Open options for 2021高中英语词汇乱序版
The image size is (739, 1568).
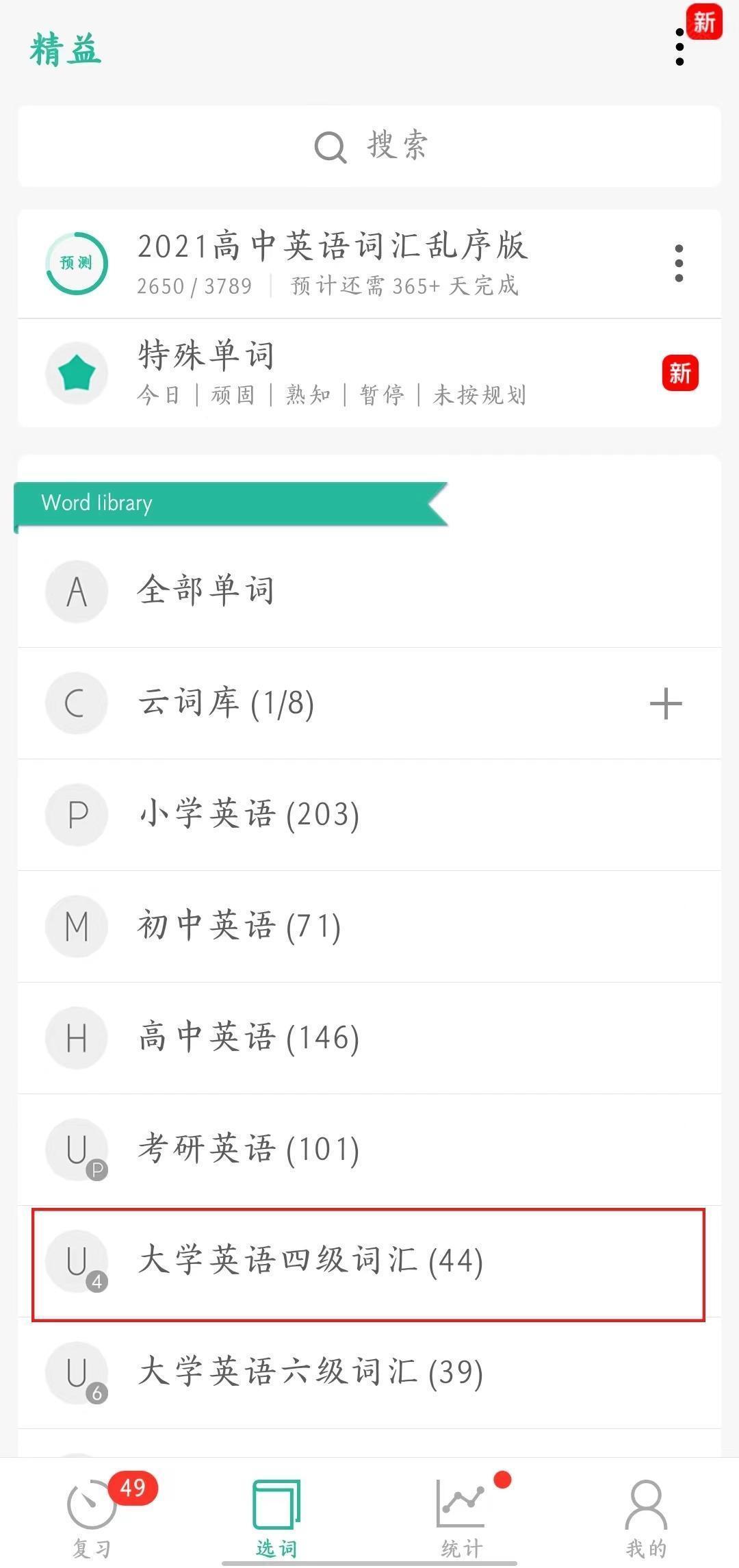tap(679, 264)
